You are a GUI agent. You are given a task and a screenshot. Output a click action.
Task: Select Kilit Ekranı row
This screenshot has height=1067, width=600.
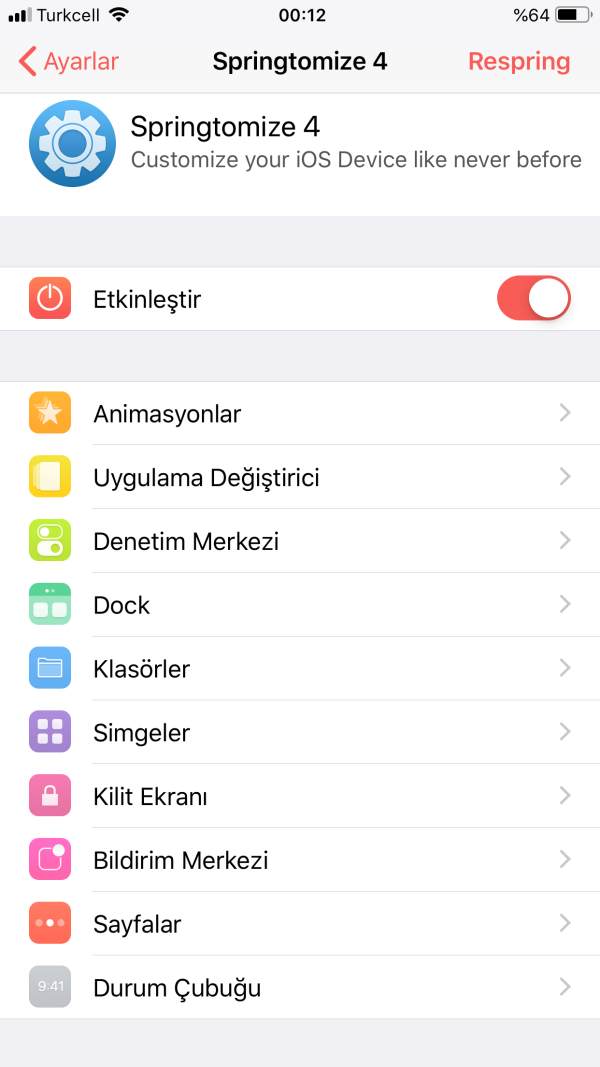coord(300,797)
